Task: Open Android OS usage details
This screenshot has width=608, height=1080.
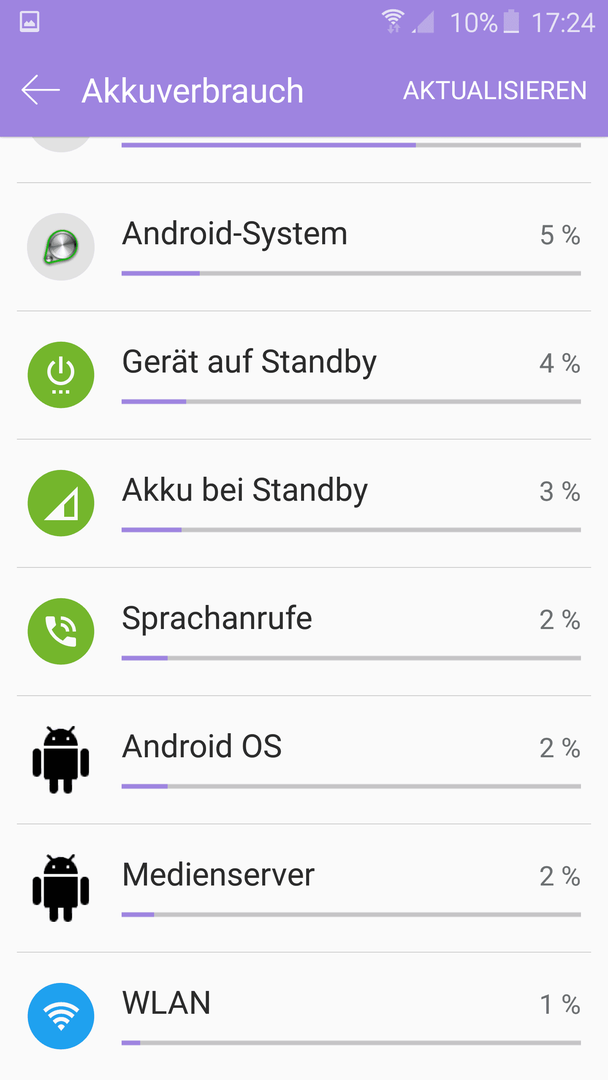Action: 304,760
